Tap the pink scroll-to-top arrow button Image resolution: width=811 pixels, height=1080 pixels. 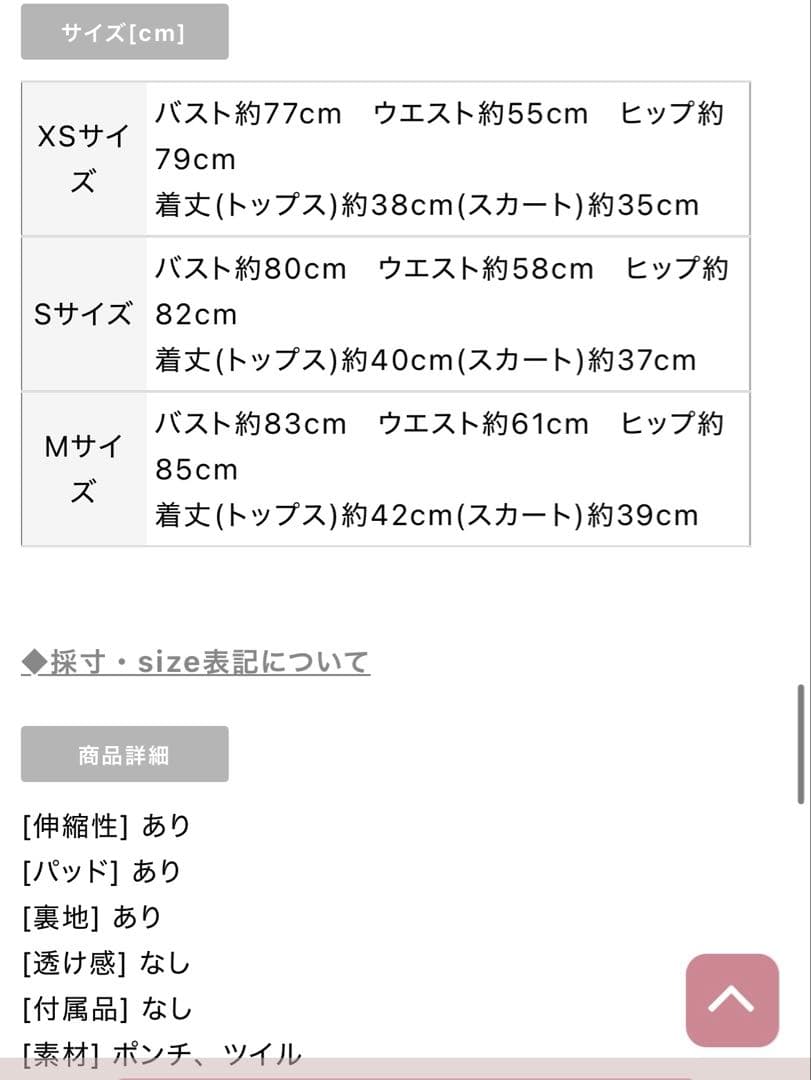click(732, 1000)
